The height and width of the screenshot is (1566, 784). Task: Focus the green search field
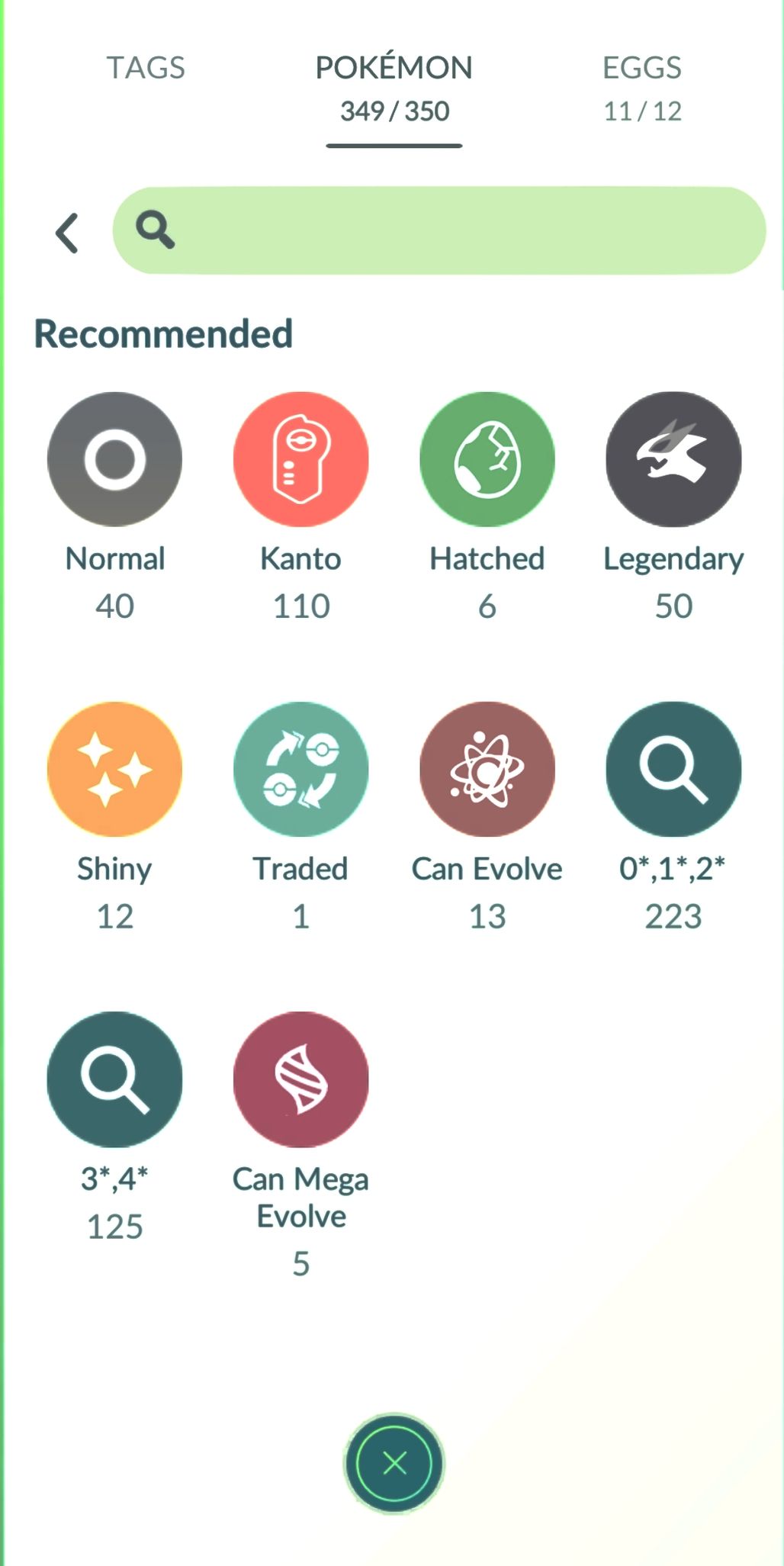[x=458, y=230]
